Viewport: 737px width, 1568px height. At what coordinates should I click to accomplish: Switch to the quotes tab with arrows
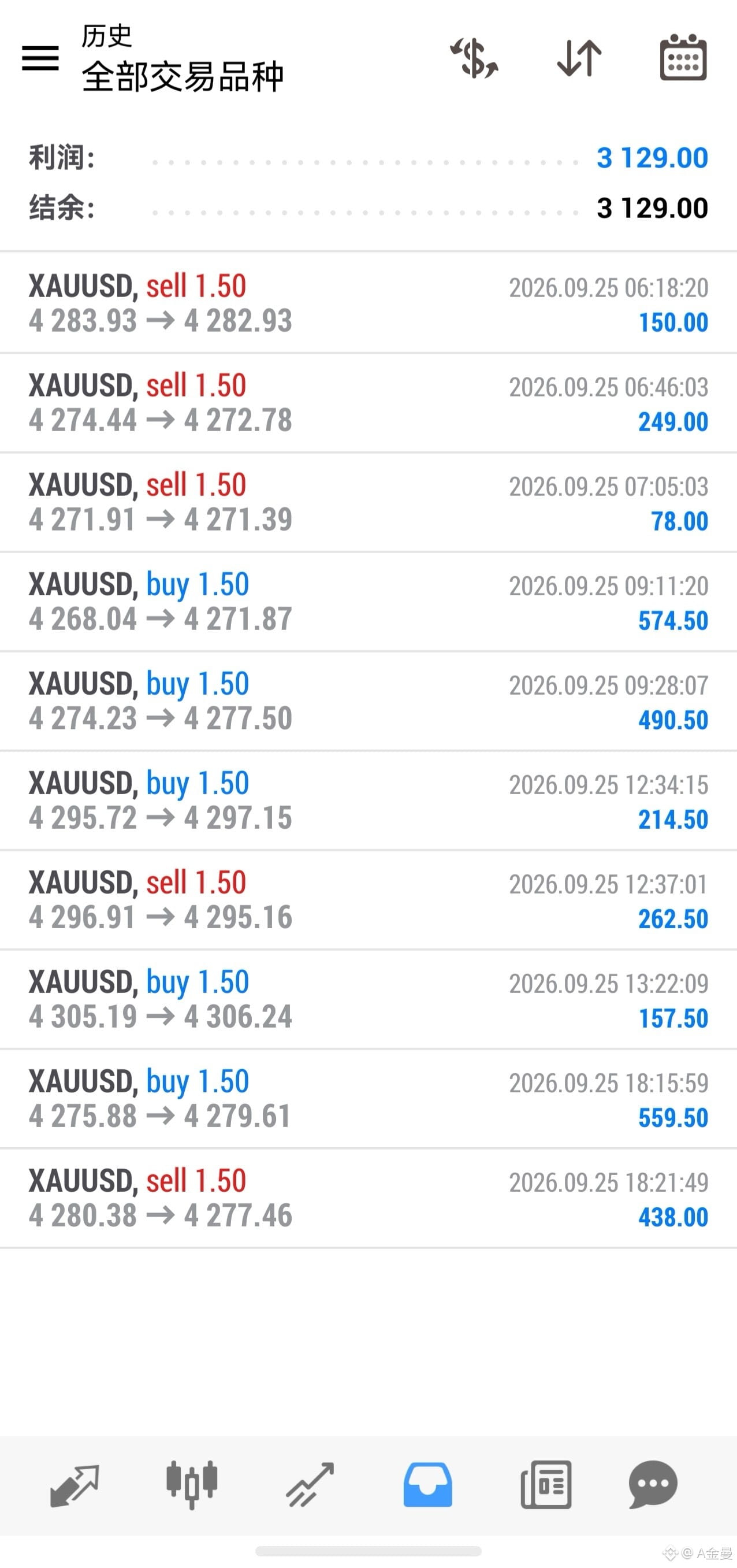coord(74,1485)
